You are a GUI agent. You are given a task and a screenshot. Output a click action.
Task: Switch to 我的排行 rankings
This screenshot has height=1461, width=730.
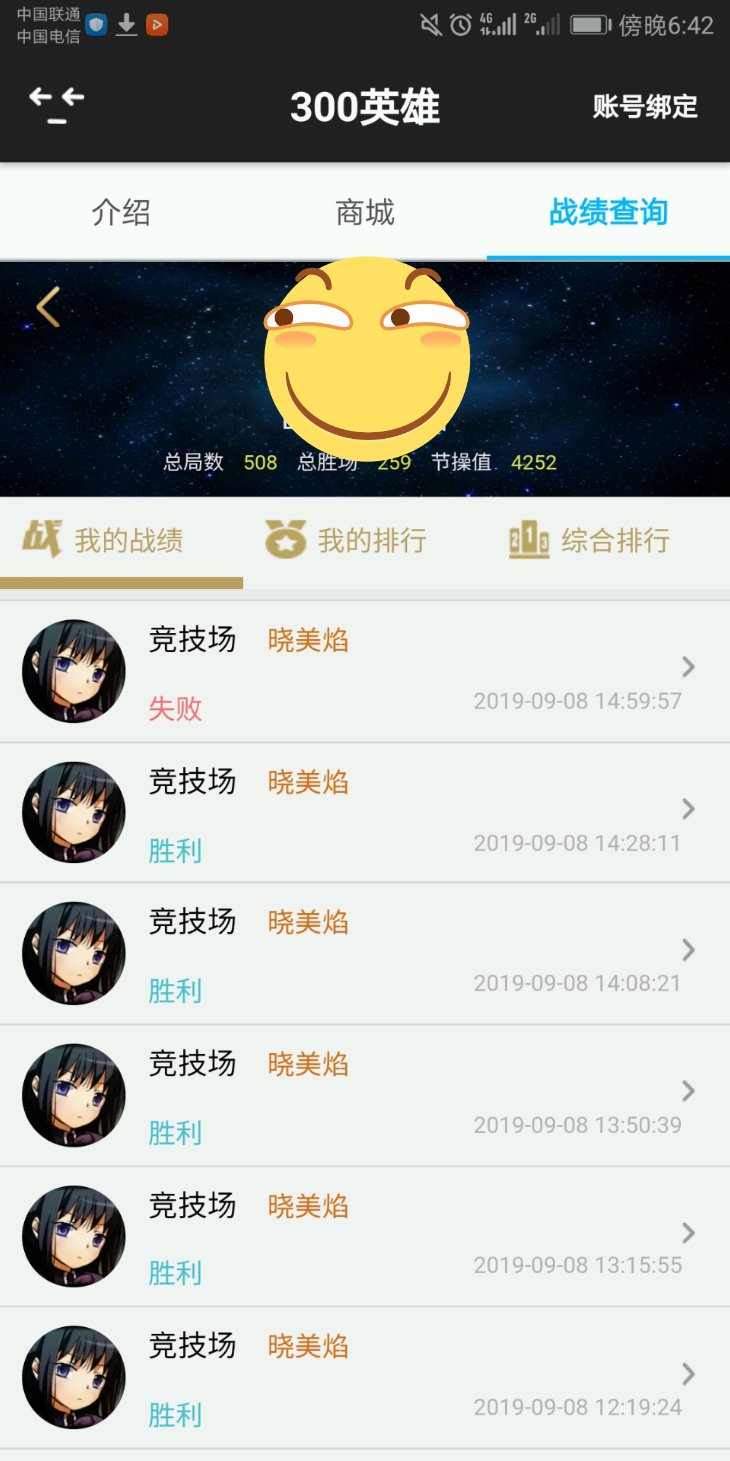346,541
